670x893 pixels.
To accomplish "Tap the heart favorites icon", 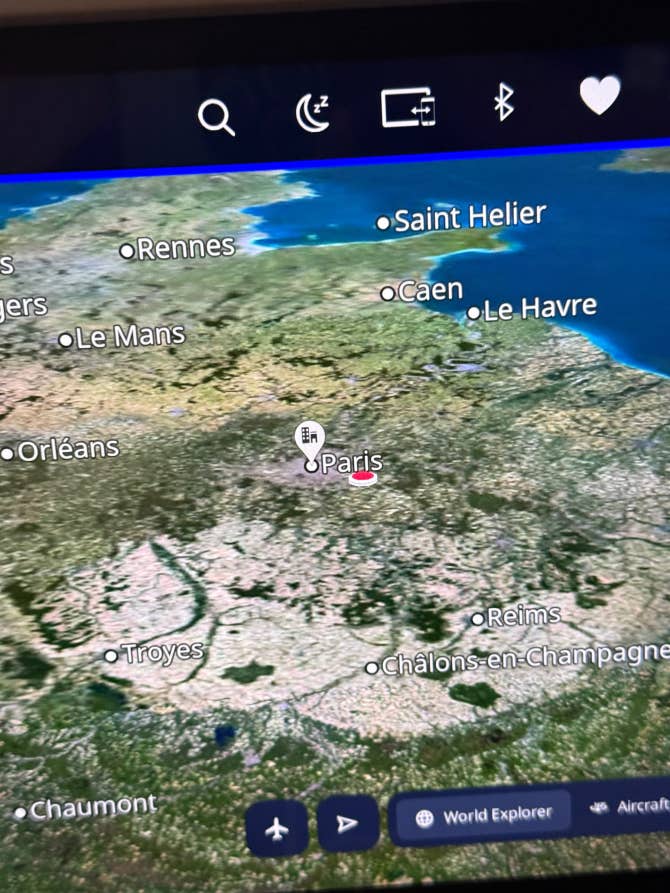I will (x=600, y=95).
